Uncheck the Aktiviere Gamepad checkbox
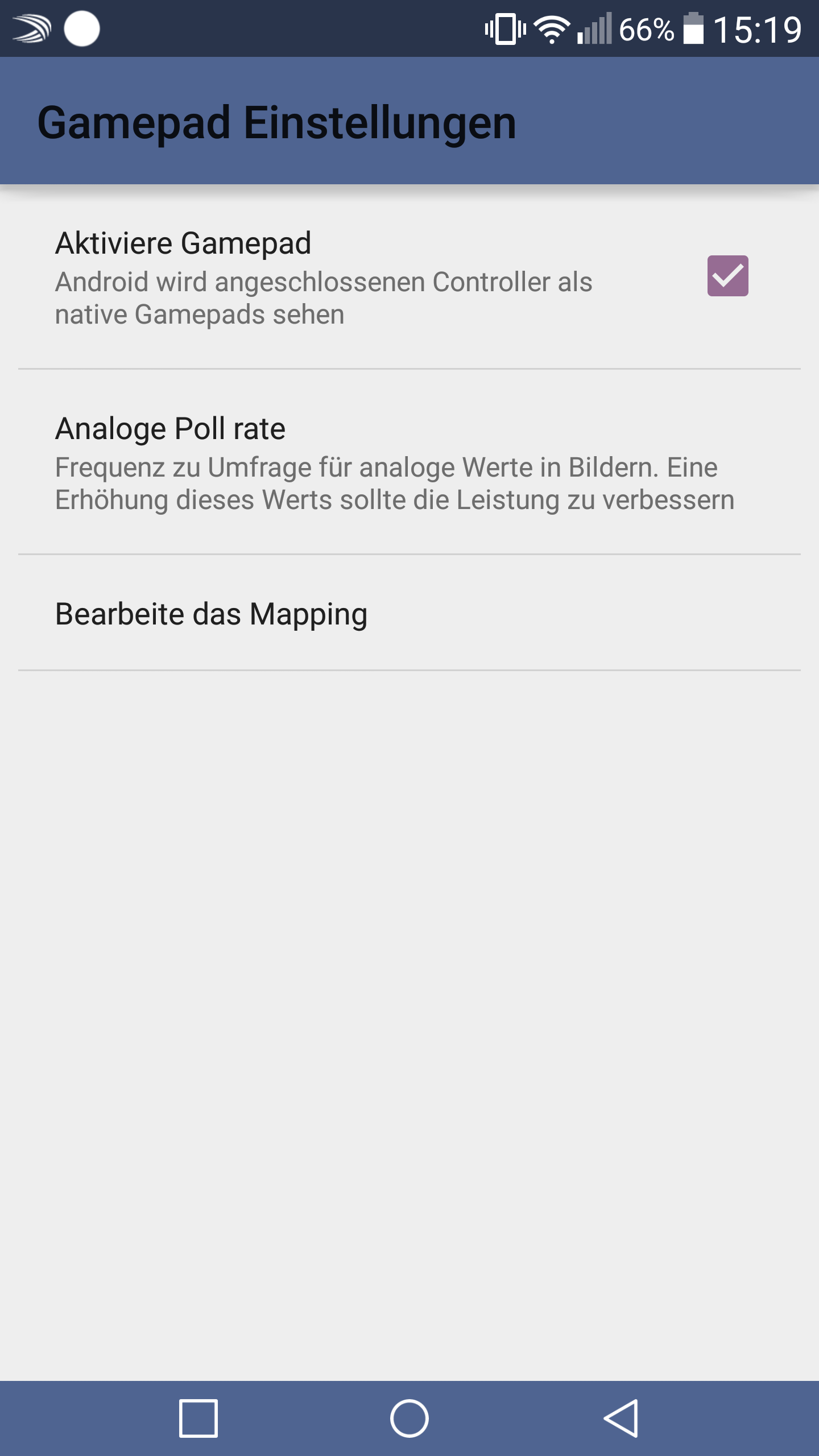Image resolution: width=819 pixels, height=1456 pixels. pos(727,276)
